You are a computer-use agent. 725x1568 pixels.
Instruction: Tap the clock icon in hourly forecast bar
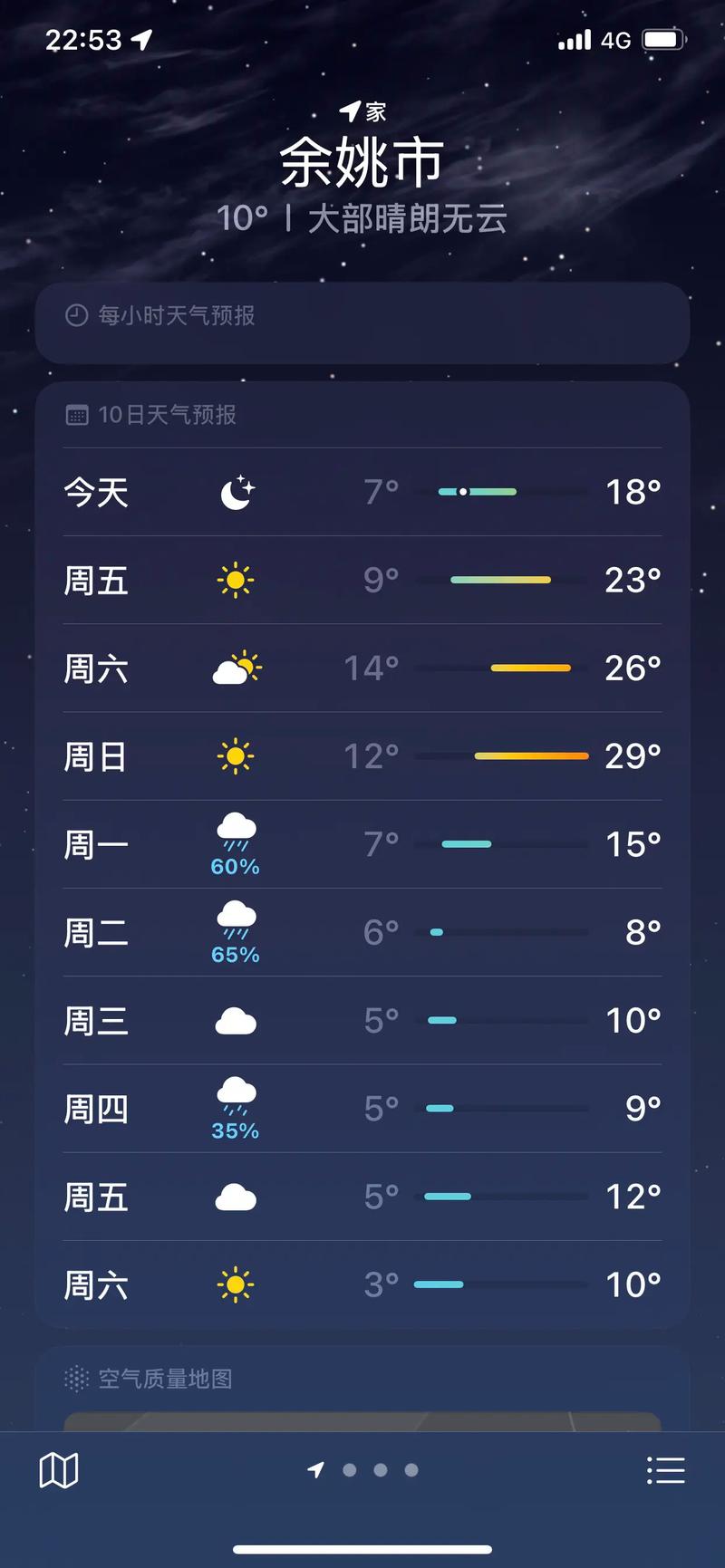[x=77, y=315]
